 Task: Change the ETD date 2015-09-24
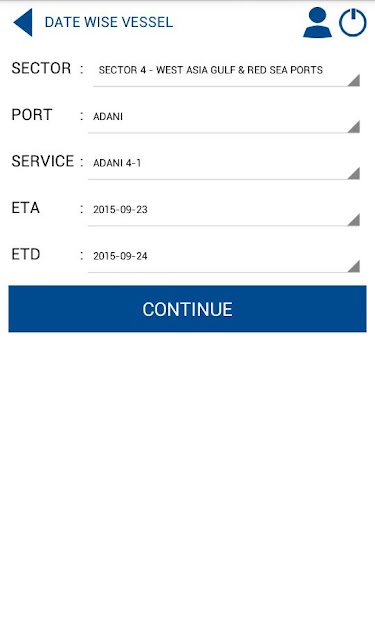pos(224,256)
